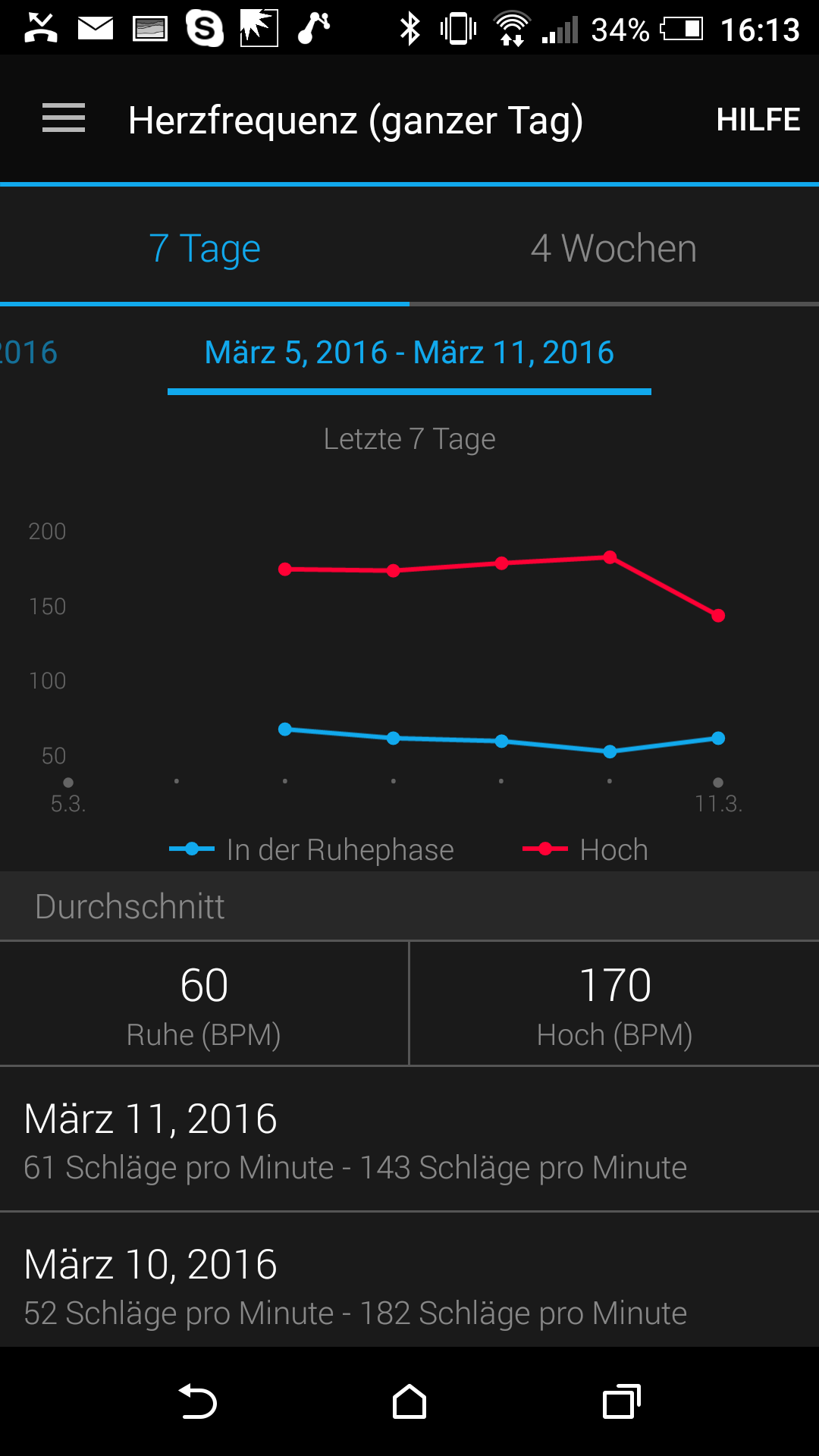Return to the home screen

[x=409, y=1401]
